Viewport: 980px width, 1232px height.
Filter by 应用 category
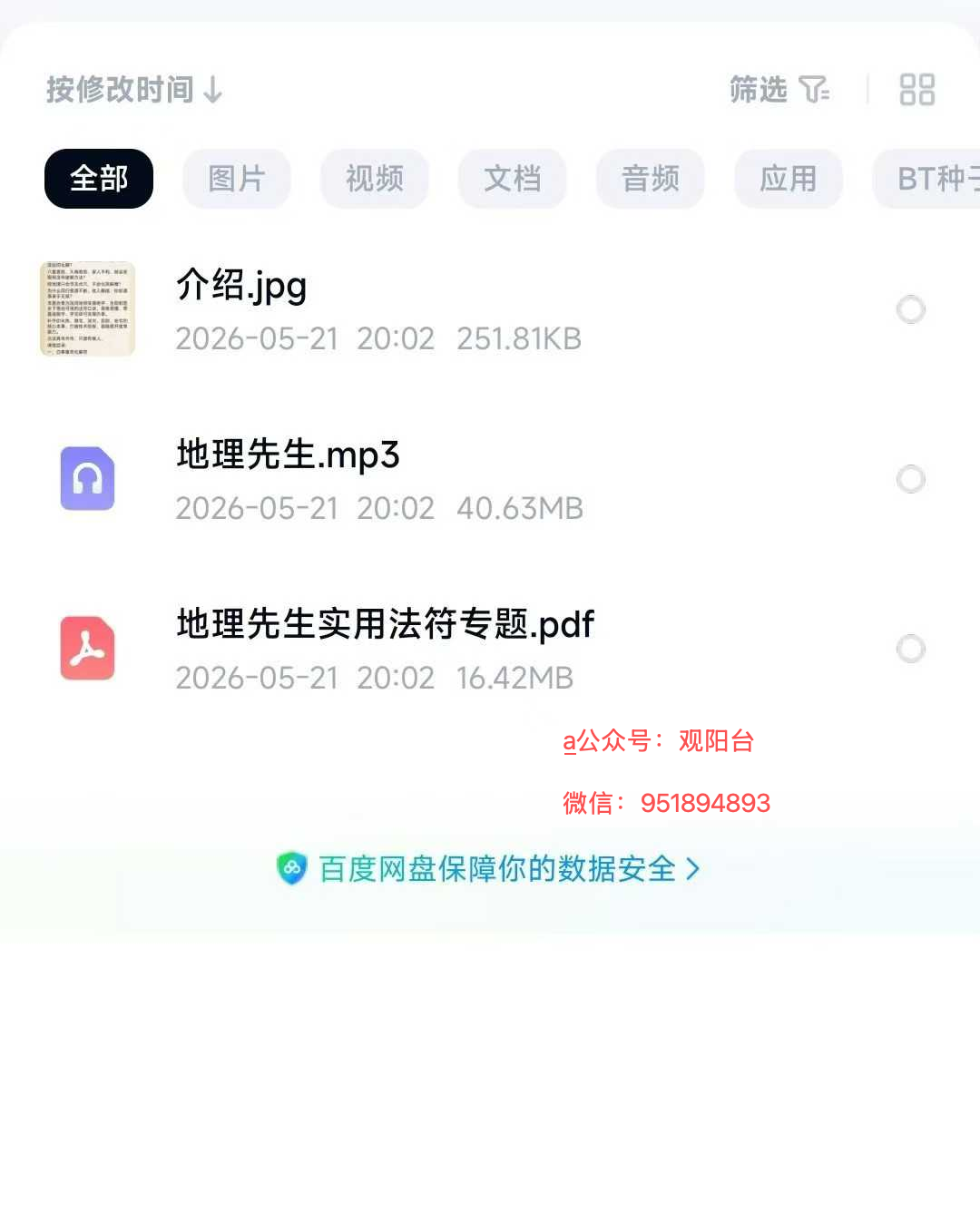pos(789,179)
